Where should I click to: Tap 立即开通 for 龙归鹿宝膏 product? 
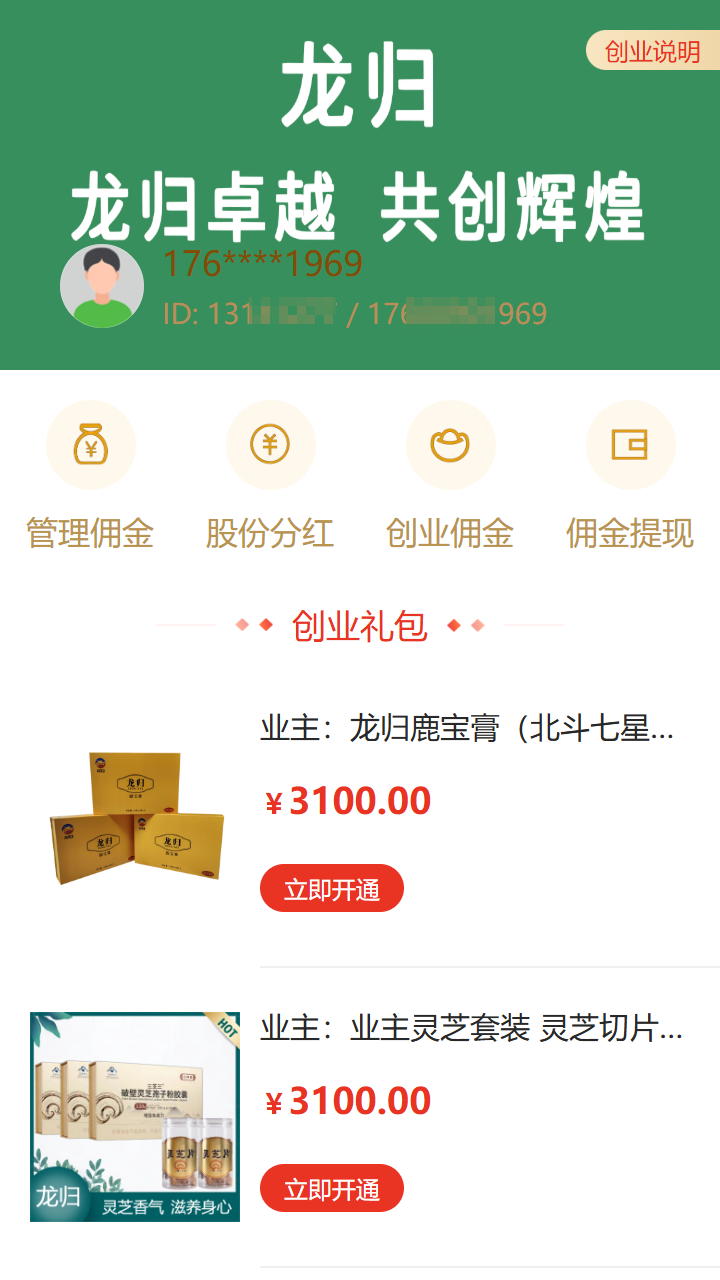[332, 887]
